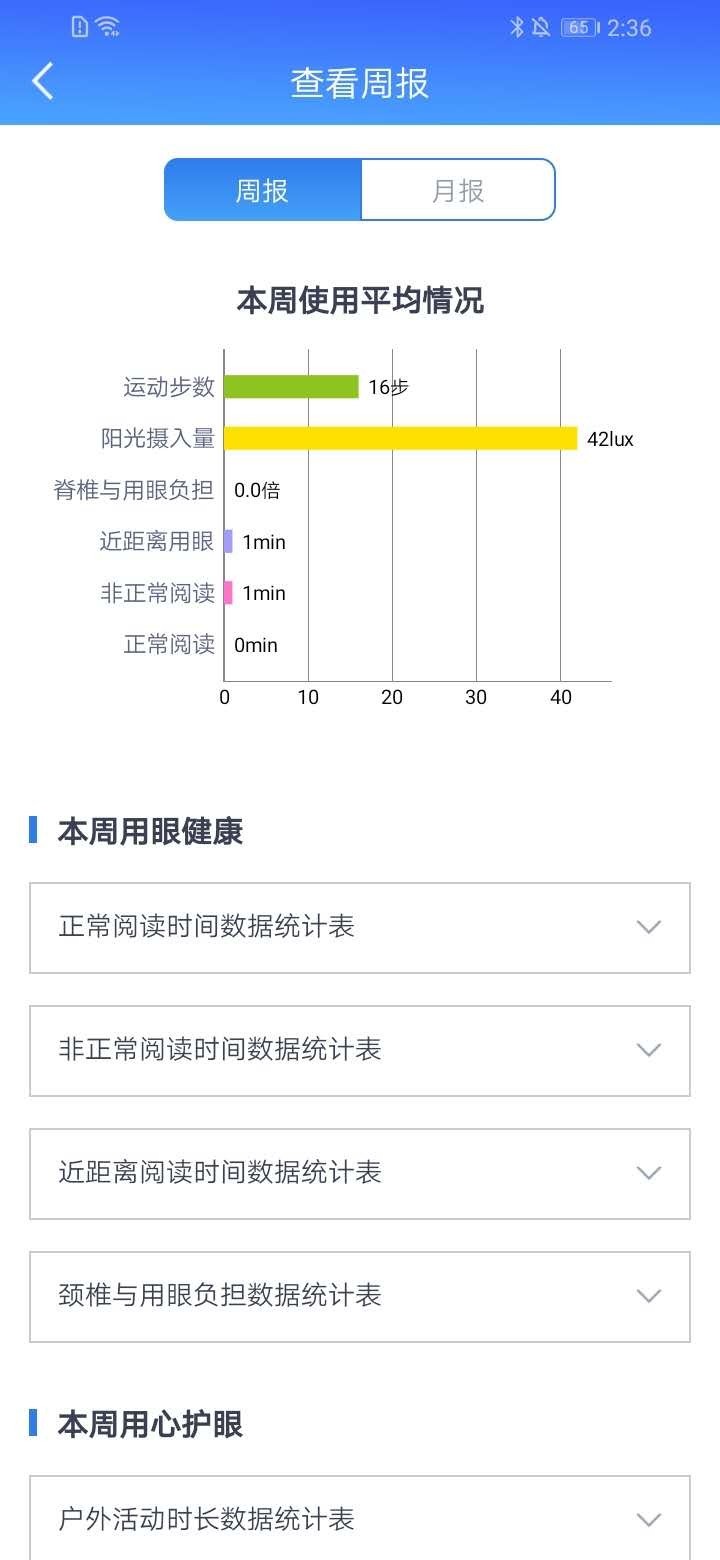720x1560 pixels.
Task: Switch to the 月报 monthly report tab
Action: point(457,190)
